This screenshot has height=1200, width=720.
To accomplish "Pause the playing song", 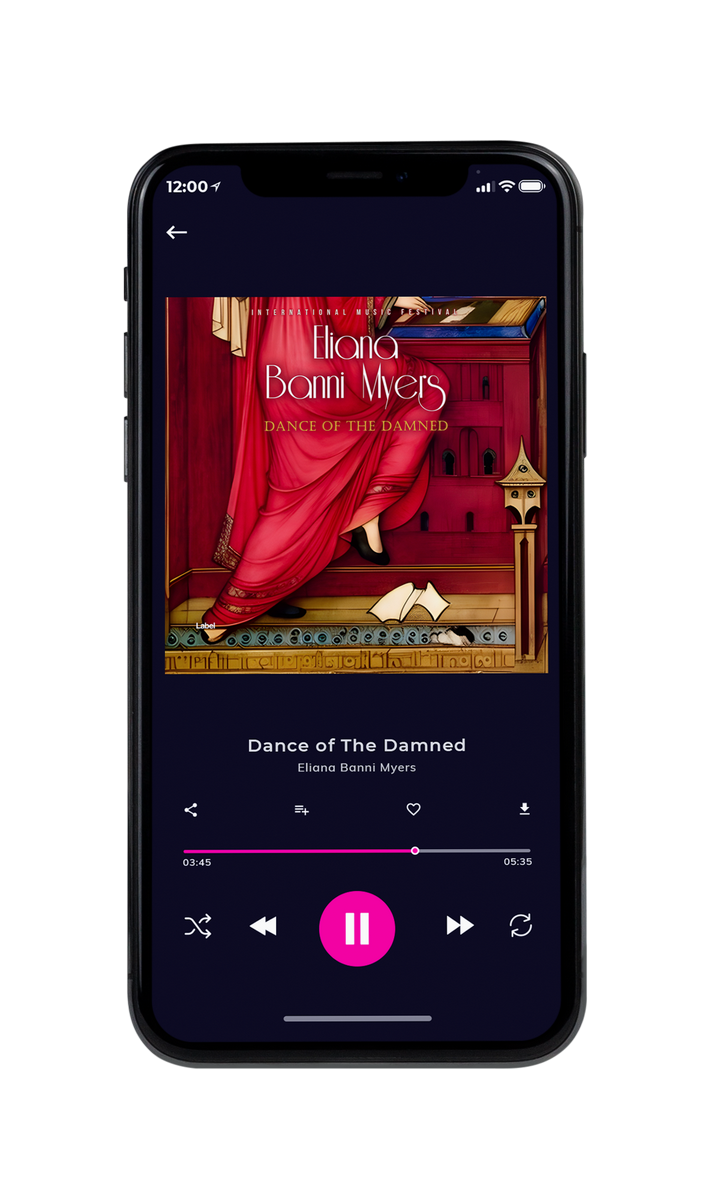I will click(x=357, y=928).
